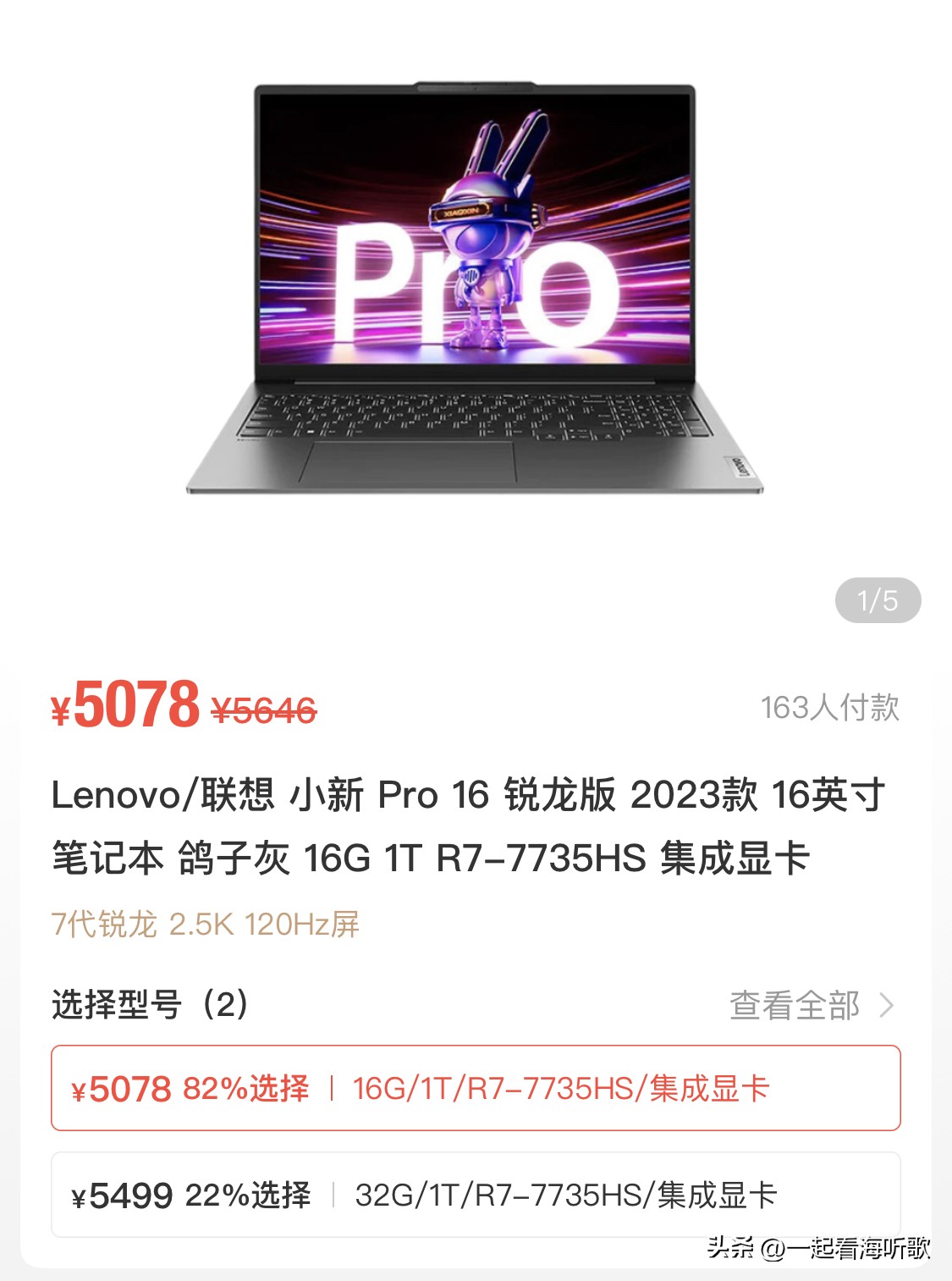The width and height of the screenshot is (952, 1281).
Task: Expand the chevron next to 查看全部
Action: [x=887, y=1007]
